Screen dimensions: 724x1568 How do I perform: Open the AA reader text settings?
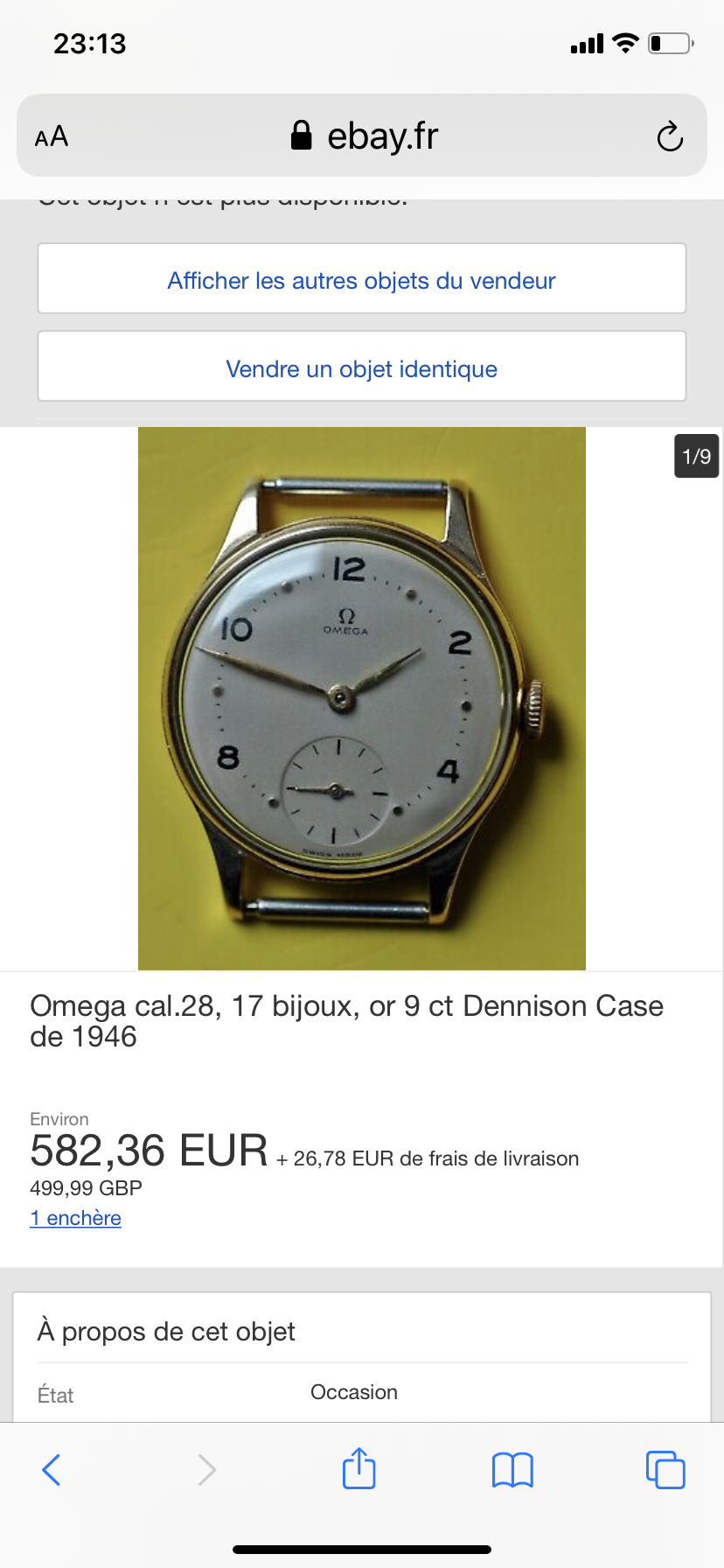[x=52, y=136]
